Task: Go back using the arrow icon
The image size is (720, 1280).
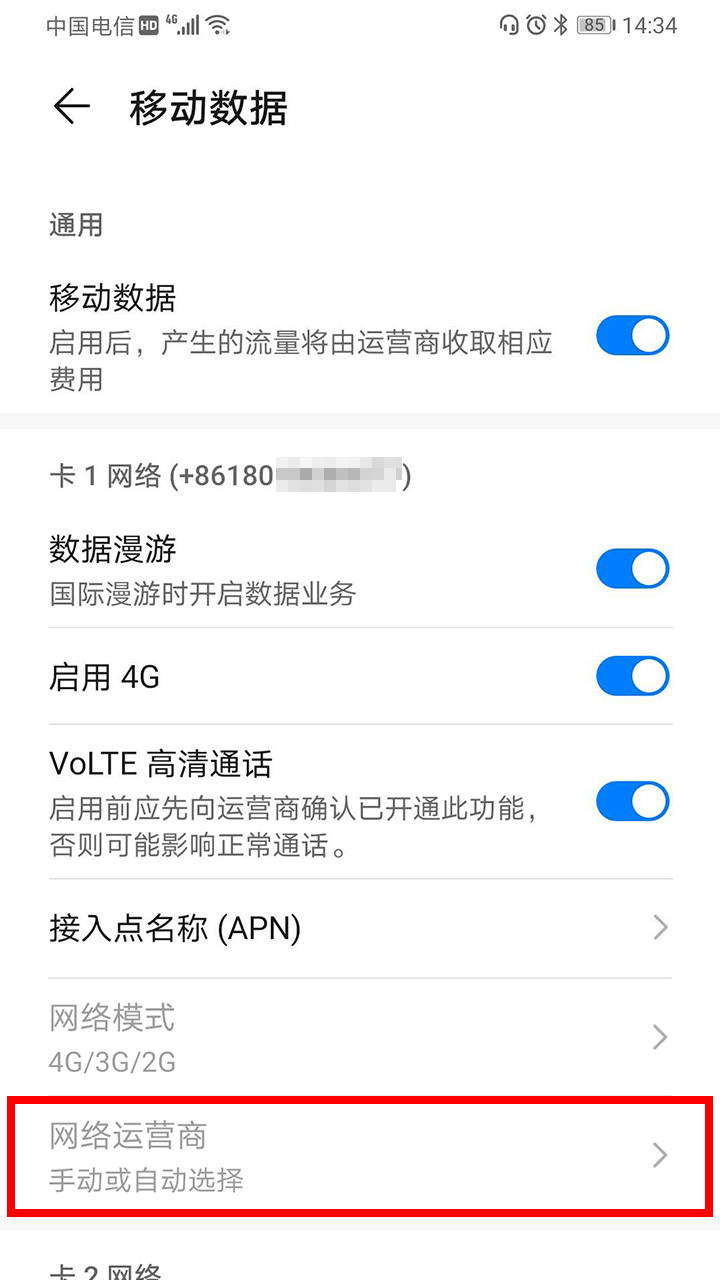Action: point(72,107)
